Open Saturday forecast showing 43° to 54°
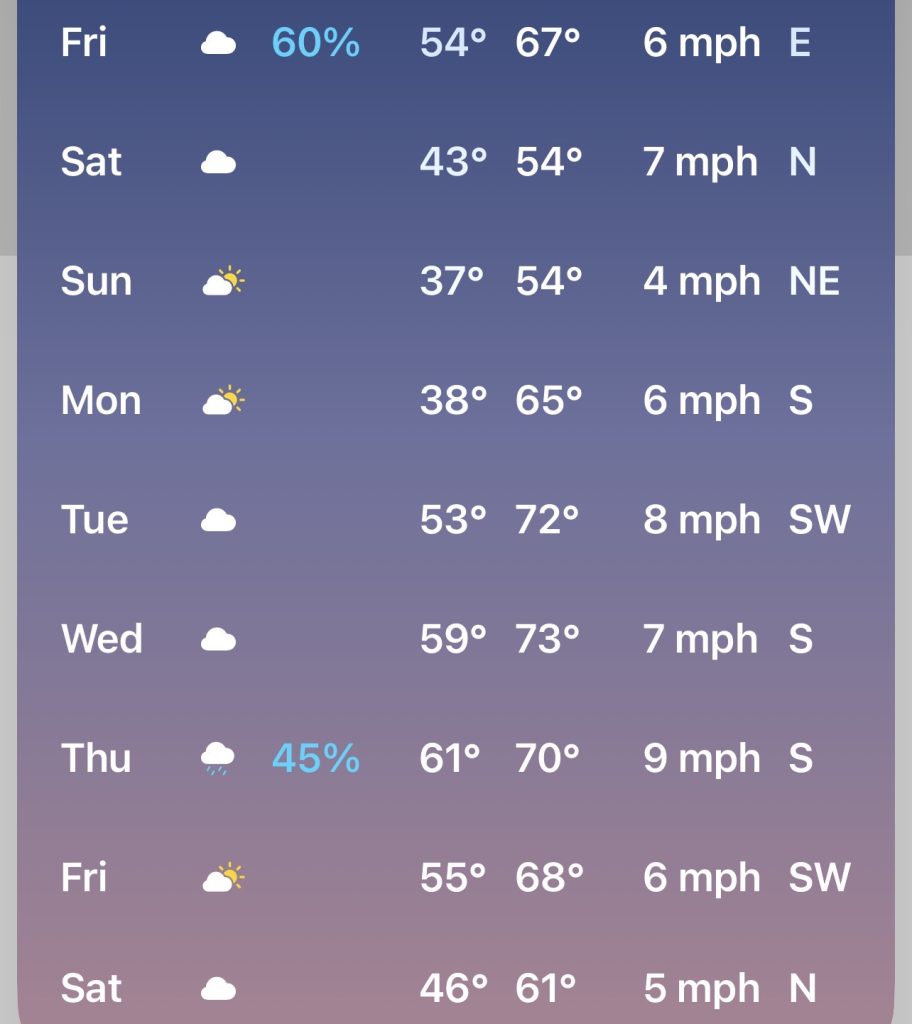The height and width of the screenshot is (1024, 912). pyautogui.click(x=455, y=162)
